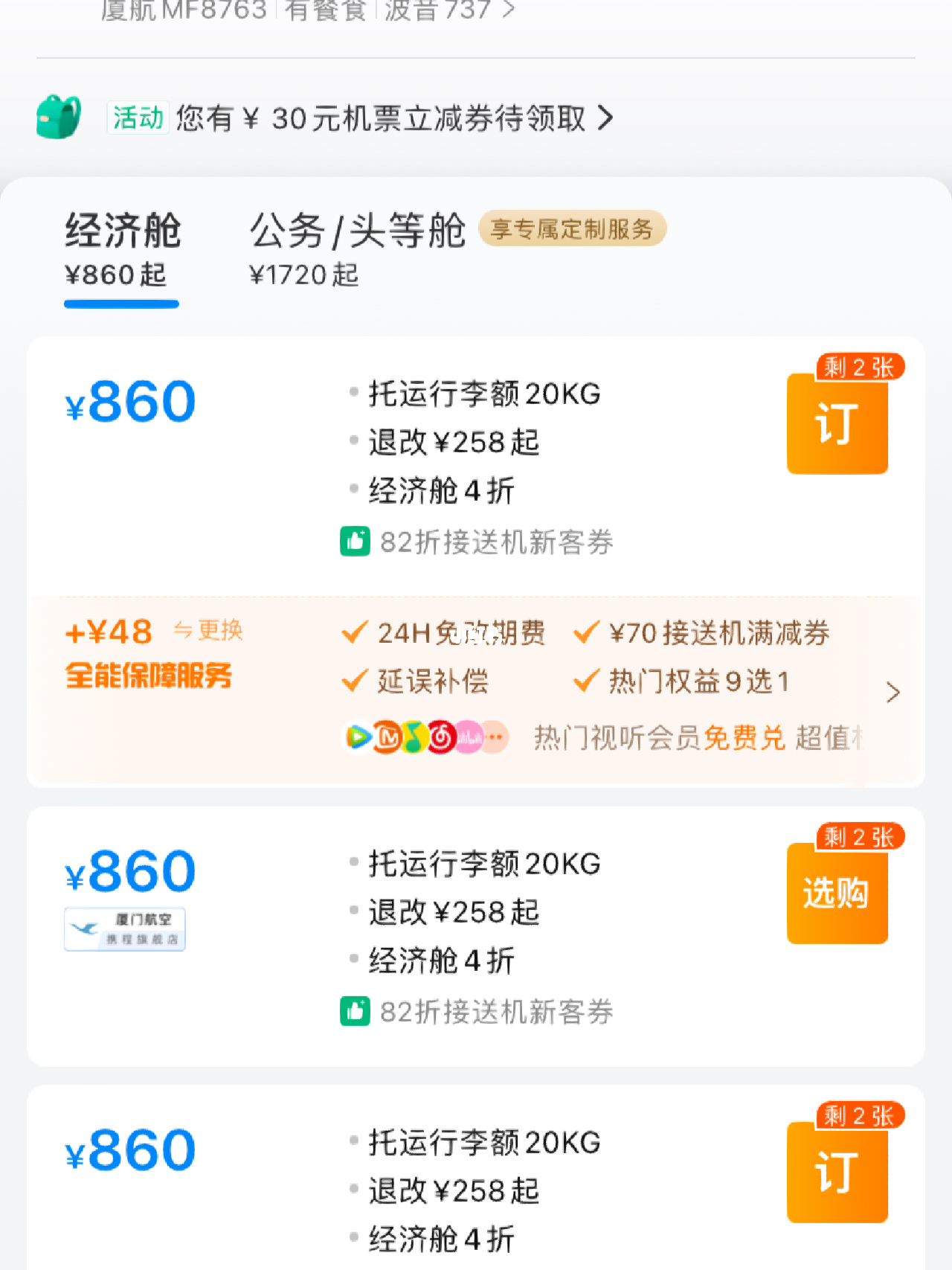
Task: Click the 享专属定制服务 golden badge
Action: [x=573, y=228]
